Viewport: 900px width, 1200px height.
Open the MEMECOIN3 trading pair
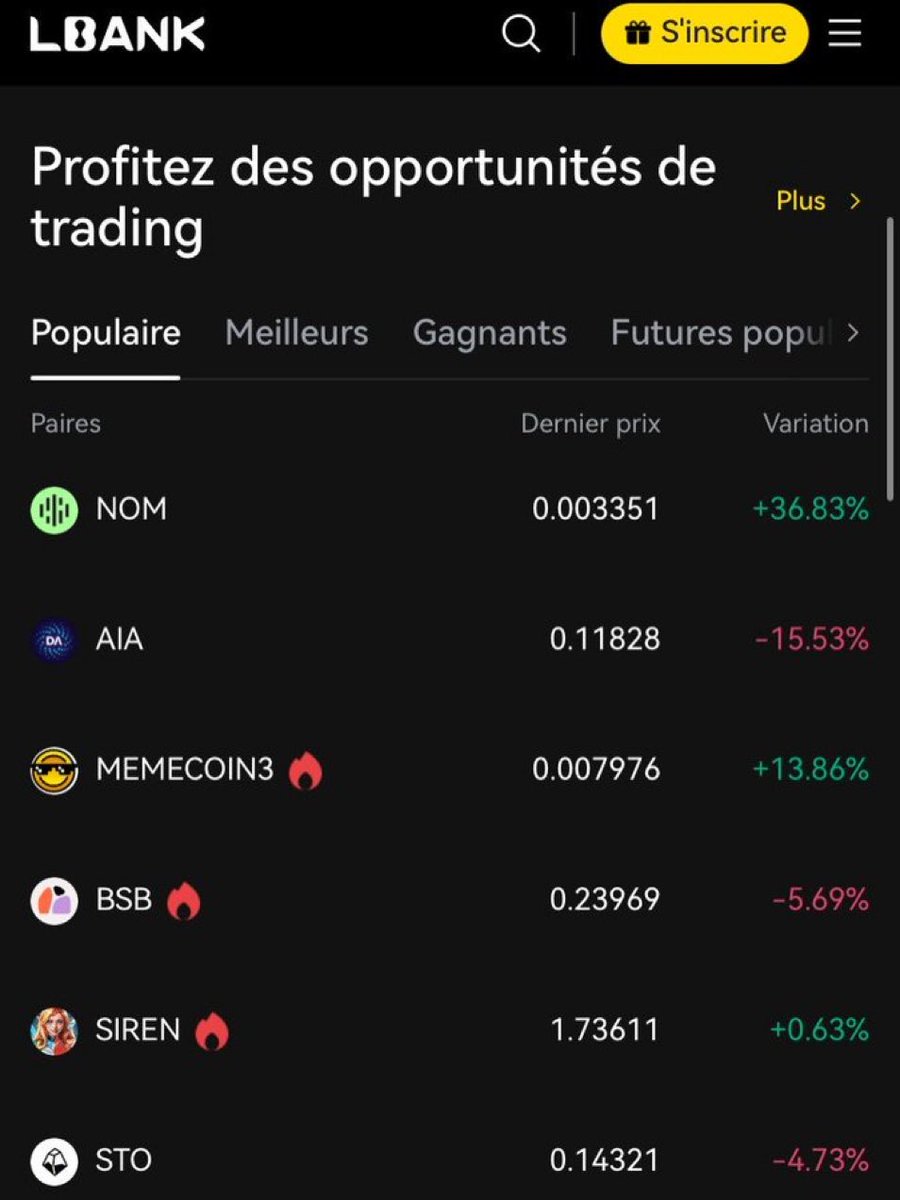(x=184, y=769)
